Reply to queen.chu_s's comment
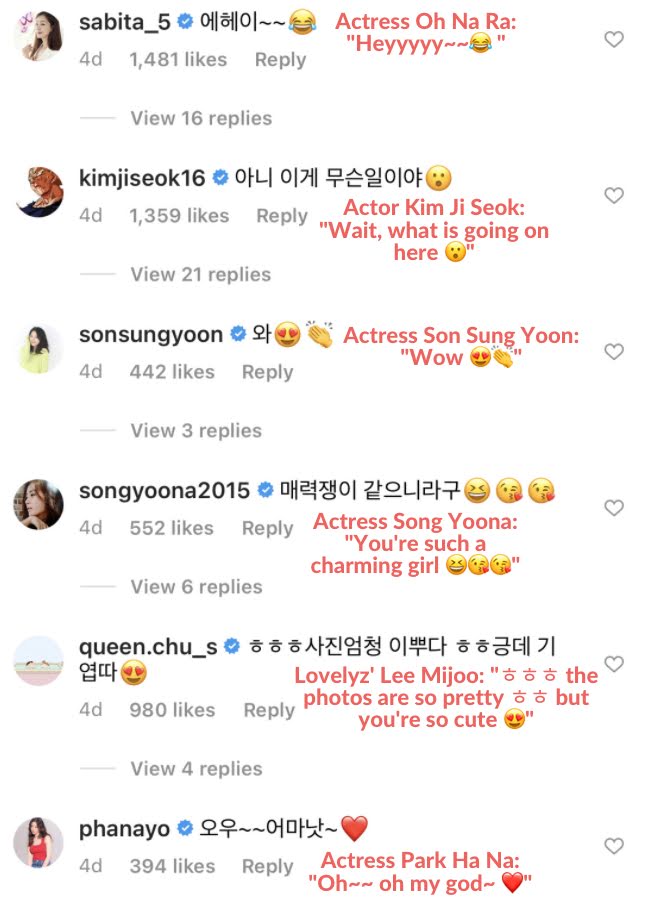The height and width of the screenshot is (912, 652). [269, 710]
